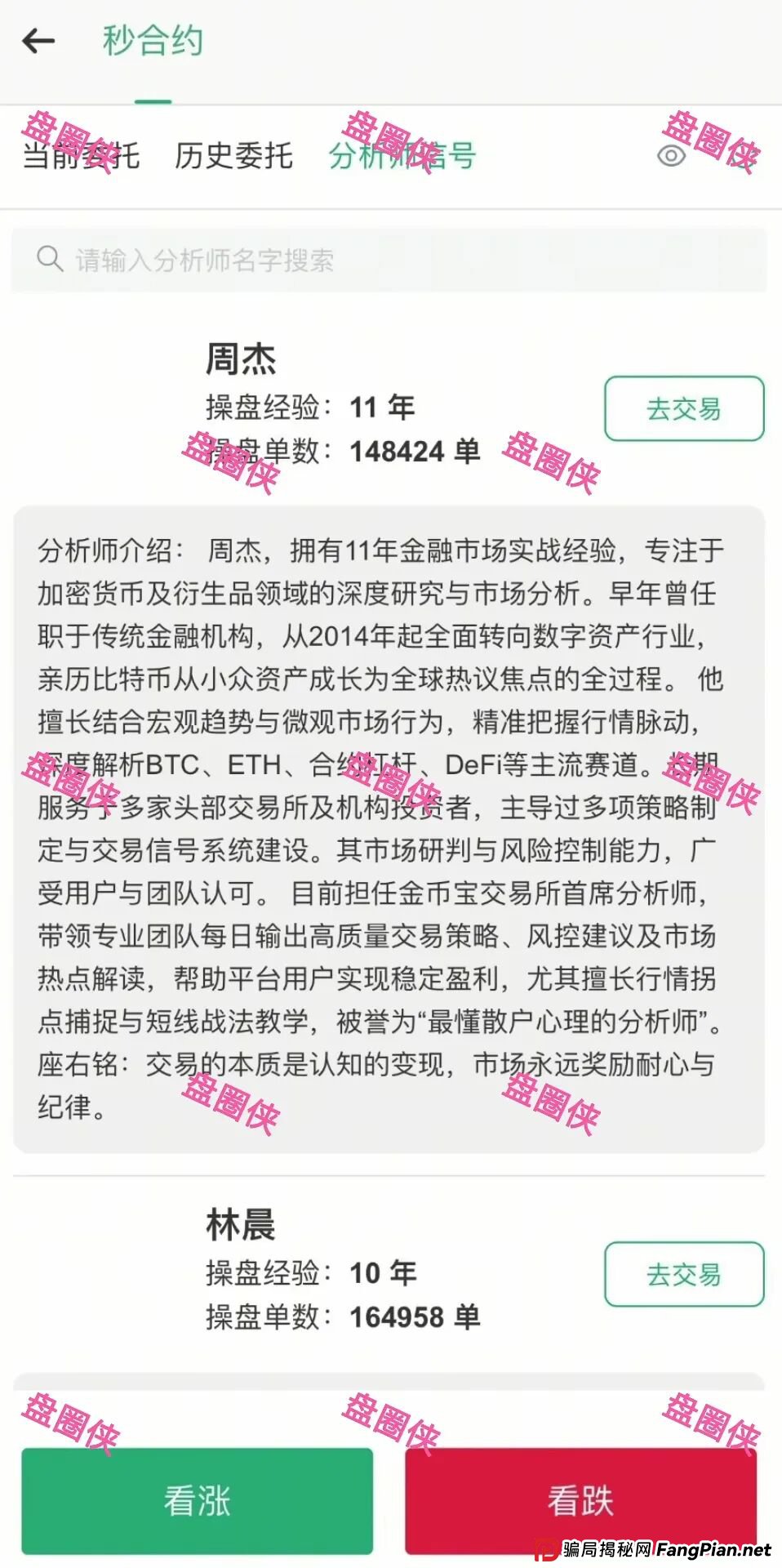Choose 看跌 to bet on fall

point(580,1500)
